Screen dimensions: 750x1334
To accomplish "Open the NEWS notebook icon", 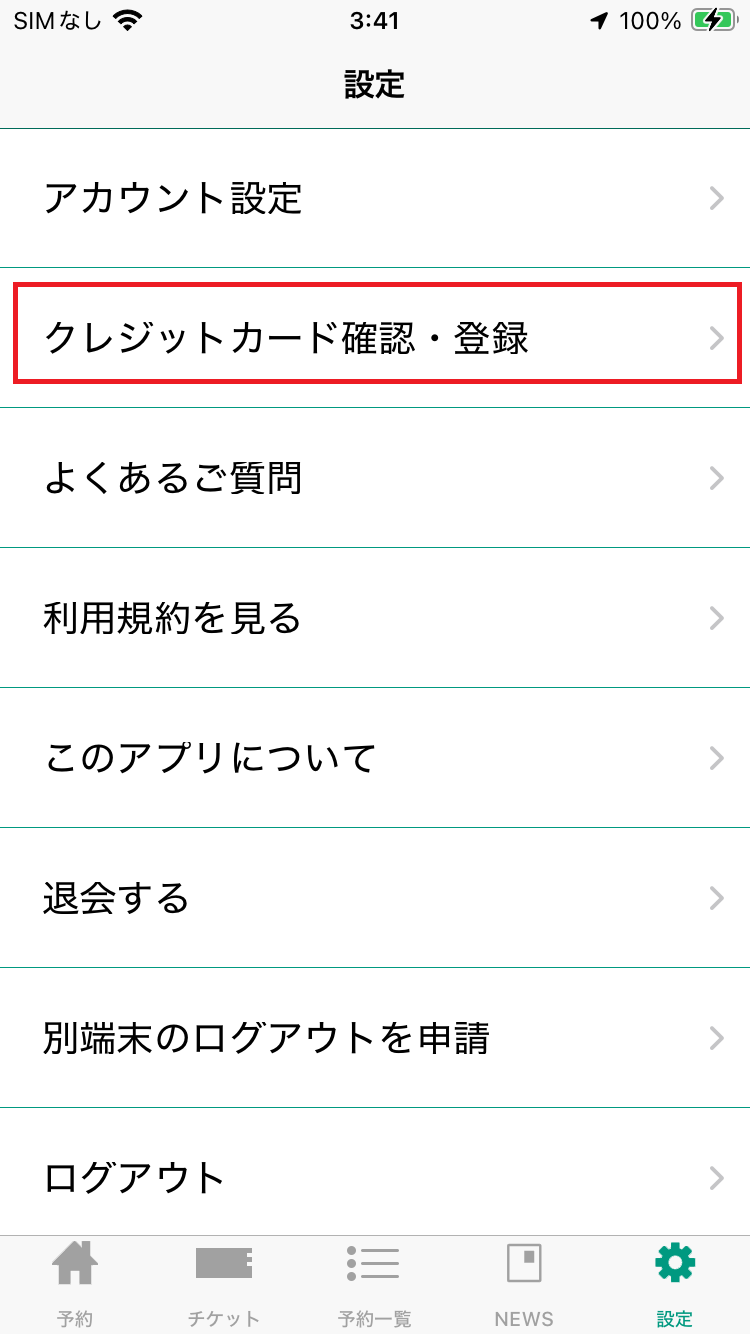I will (x=524, y=1263).
